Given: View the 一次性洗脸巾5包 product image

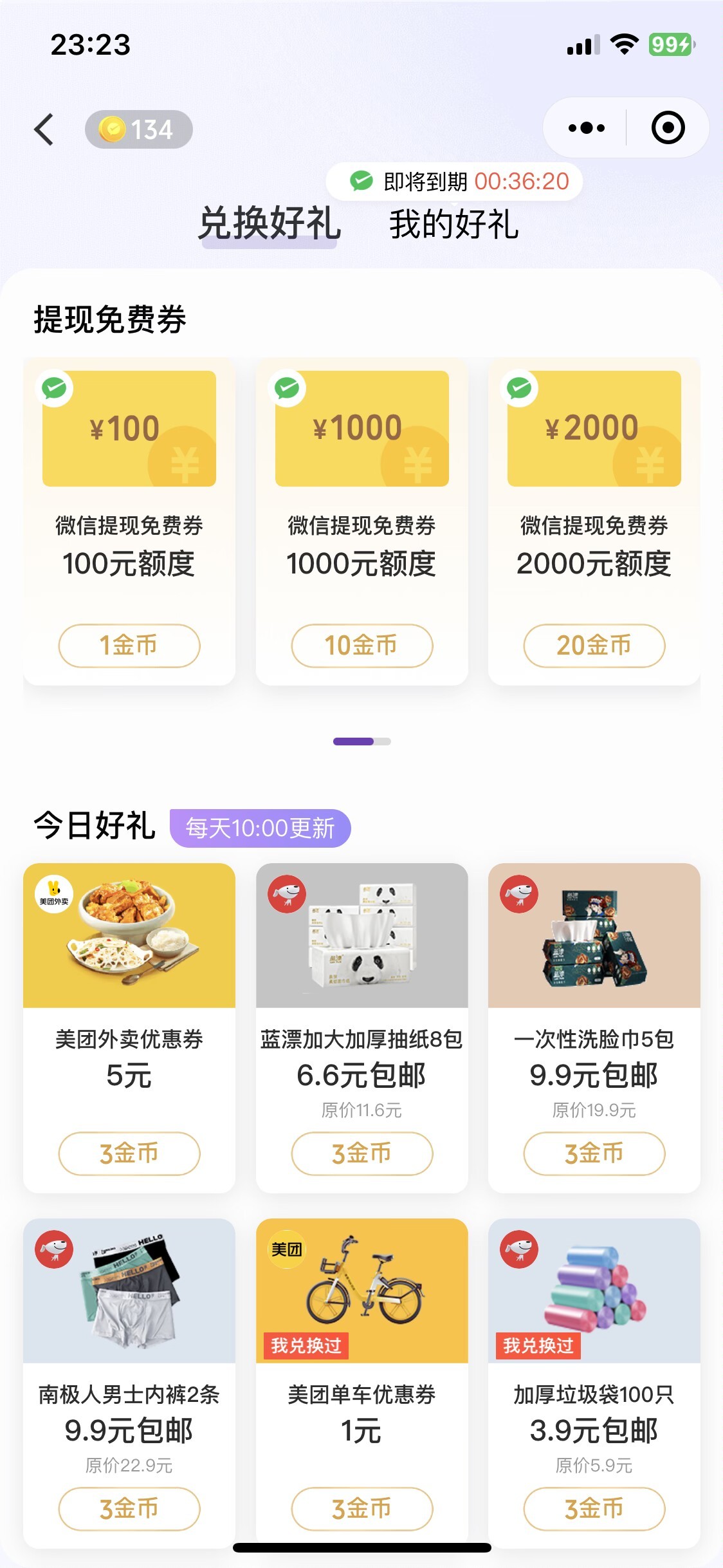Looking at the screenshot, I should point(594,935).
